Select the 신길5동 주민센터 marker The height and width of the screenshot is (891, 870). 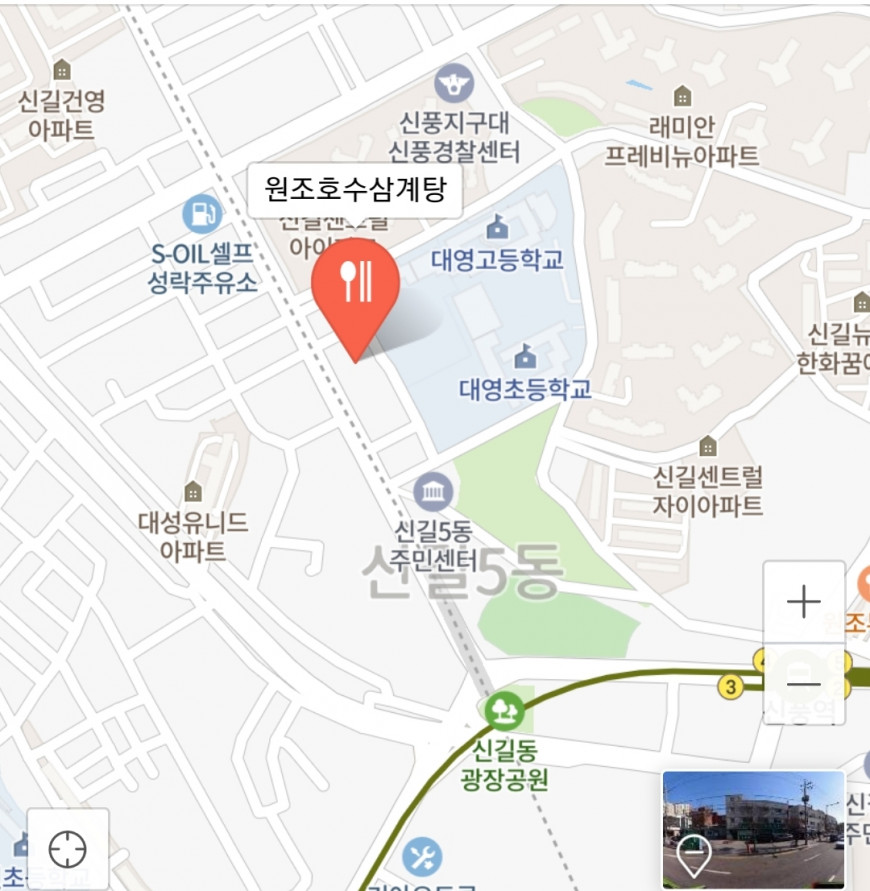434,492
